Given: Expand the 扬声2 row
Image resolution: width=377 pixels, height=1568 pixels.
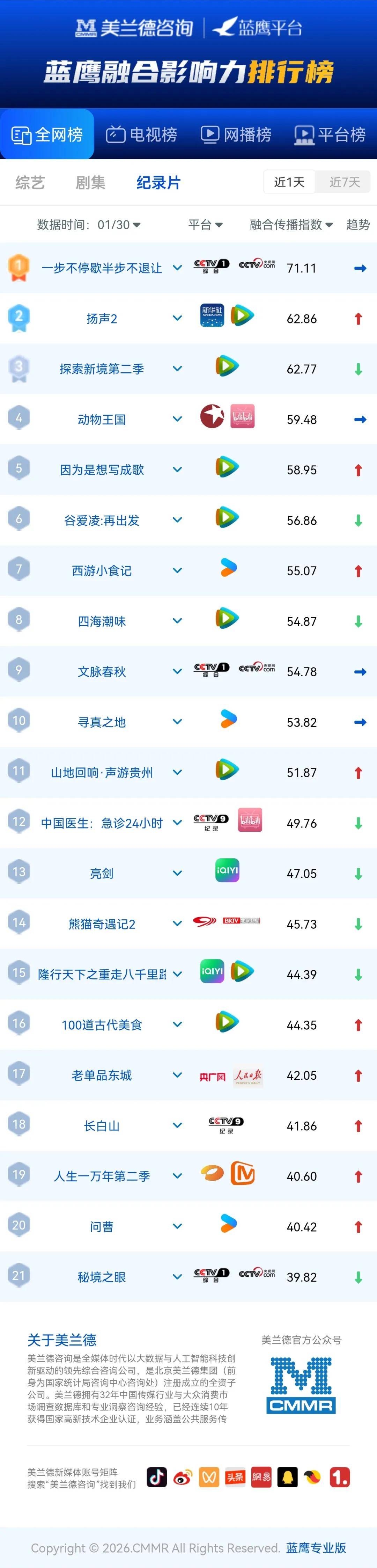Looking at the screenshot, I should click(177, 318).
